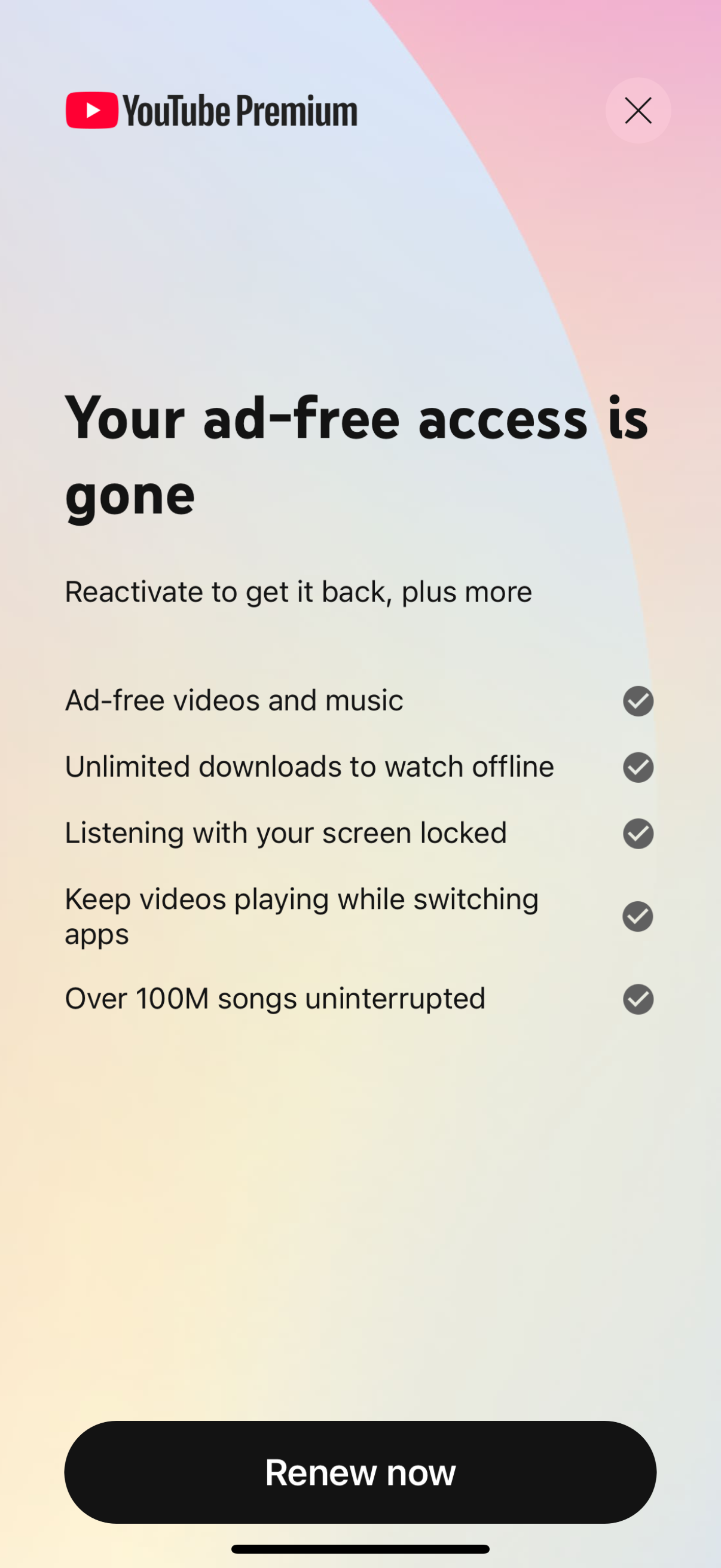Toggle the Unlimited downloads benefit indicator
Viewport: 721px width, 1568px height.
638,768
